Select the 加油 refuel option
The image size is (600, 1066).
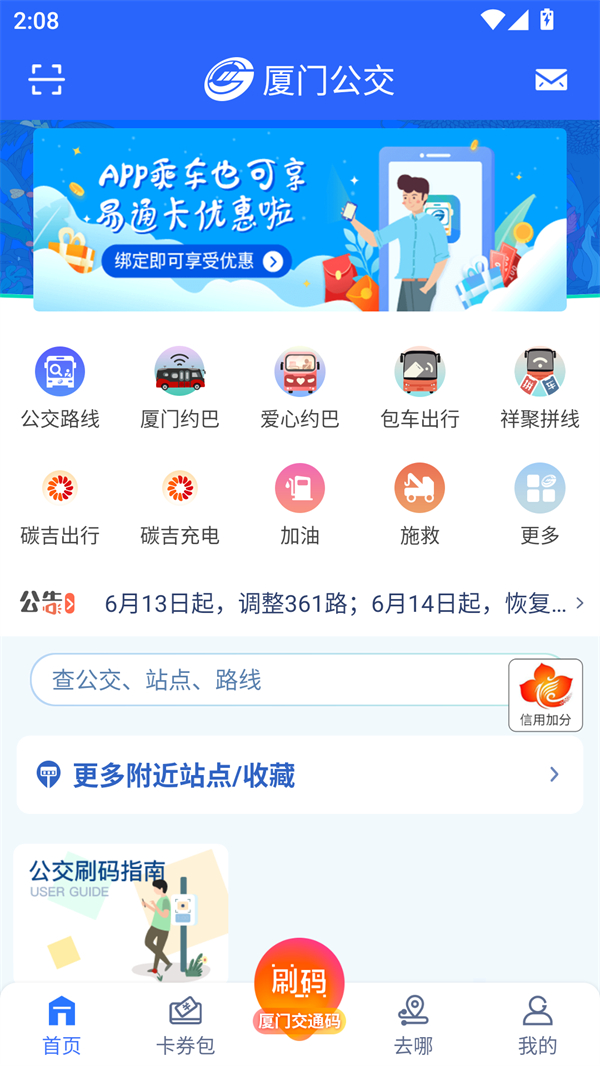pyautogui.click(x=300, y=505)
